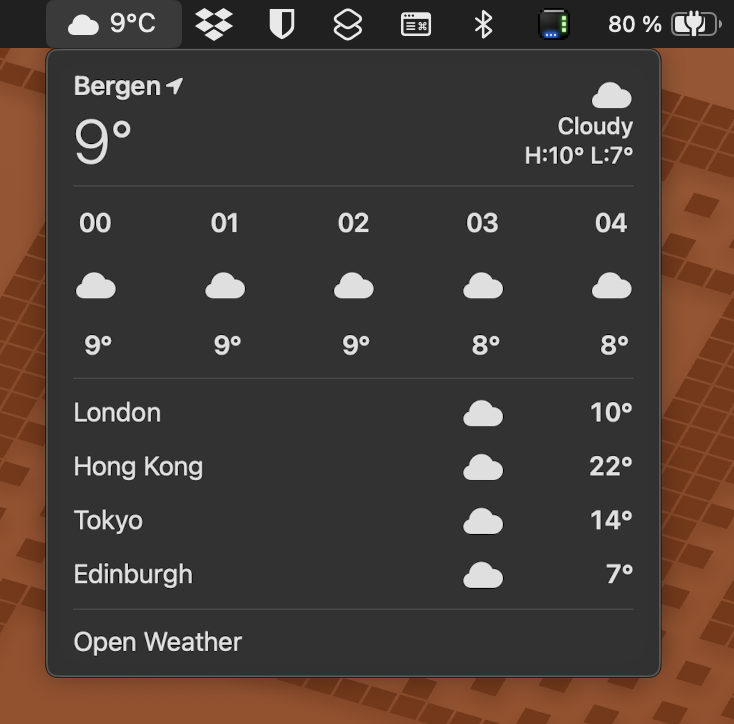734x724 pixels.
Task: Select the London weather row
Action: point(353,413)
